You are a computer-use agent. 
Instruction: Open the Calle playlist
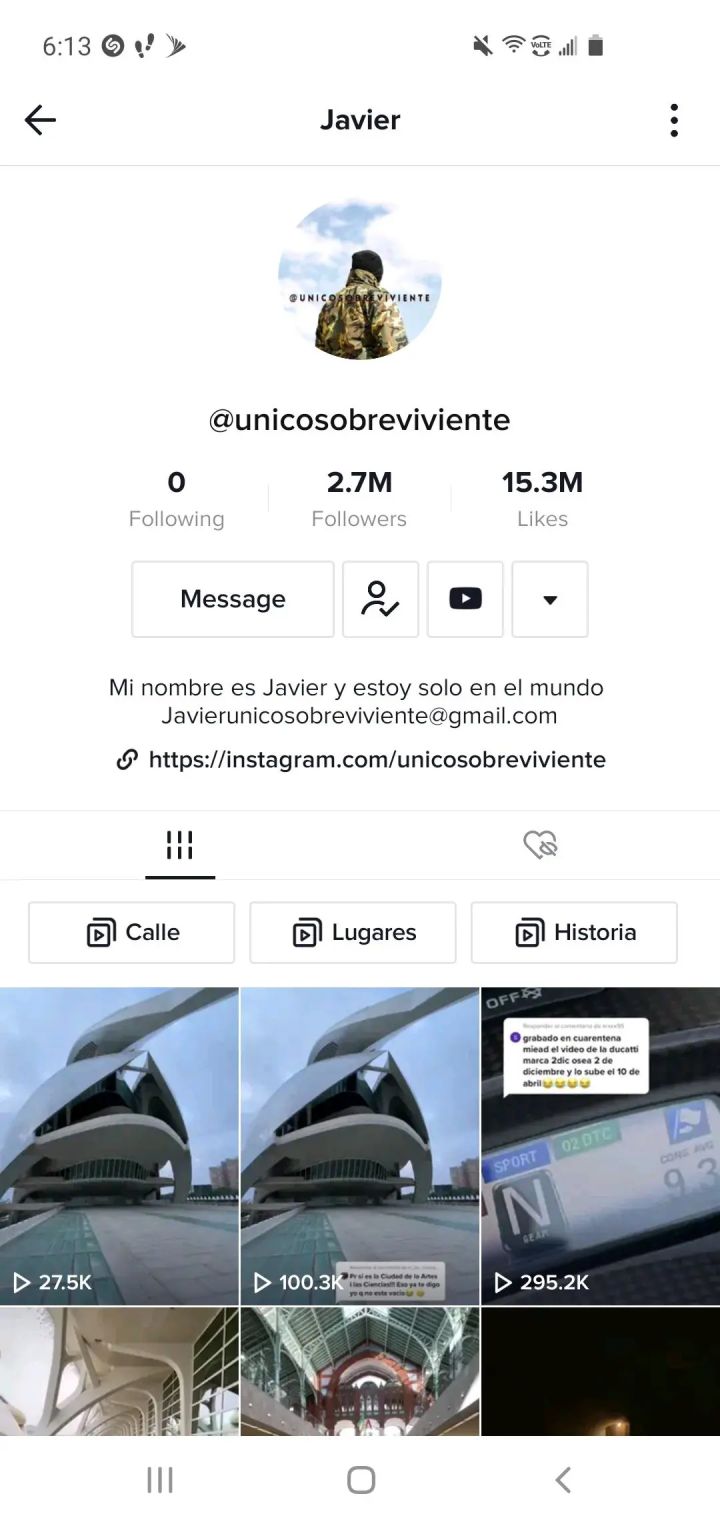(x=132, y=933)
